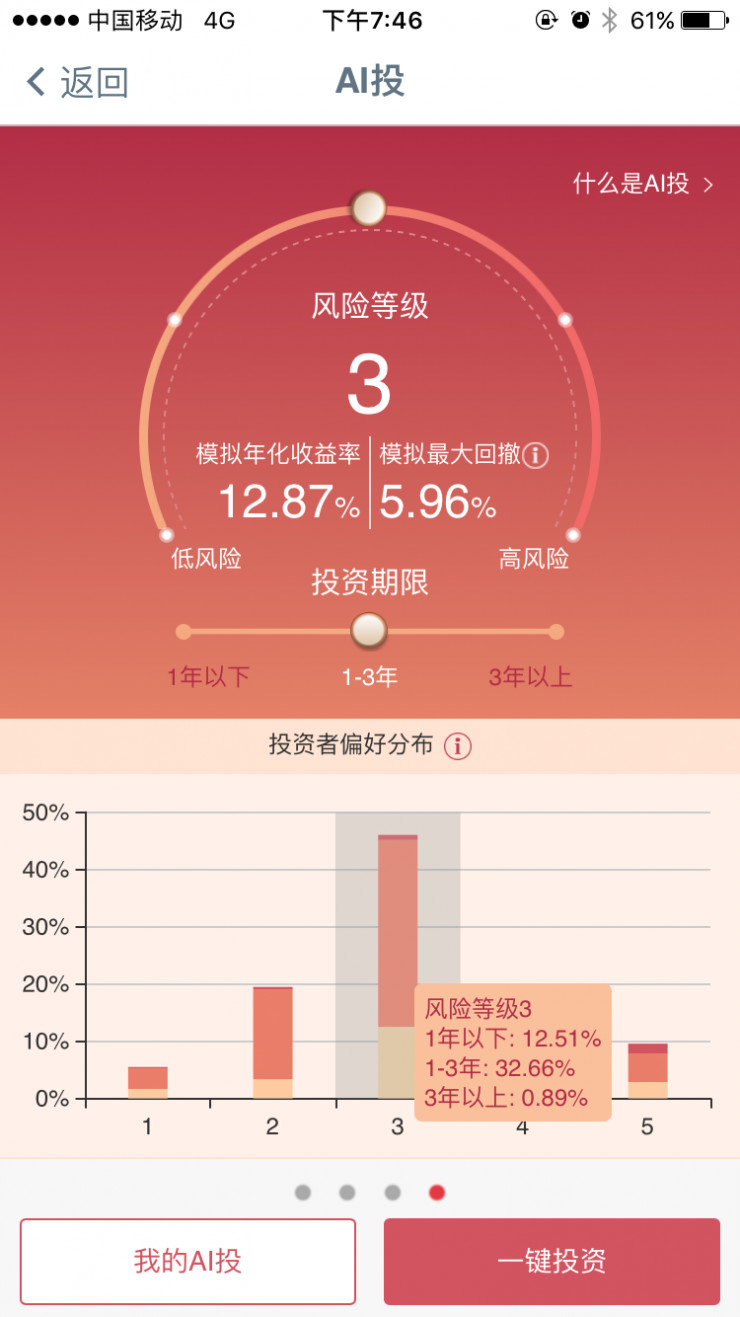The width and height of the screenshot is (740, 1317).
Task: Tap info icon beside 模拟最大回撤
Action: (x=536, y=456)
